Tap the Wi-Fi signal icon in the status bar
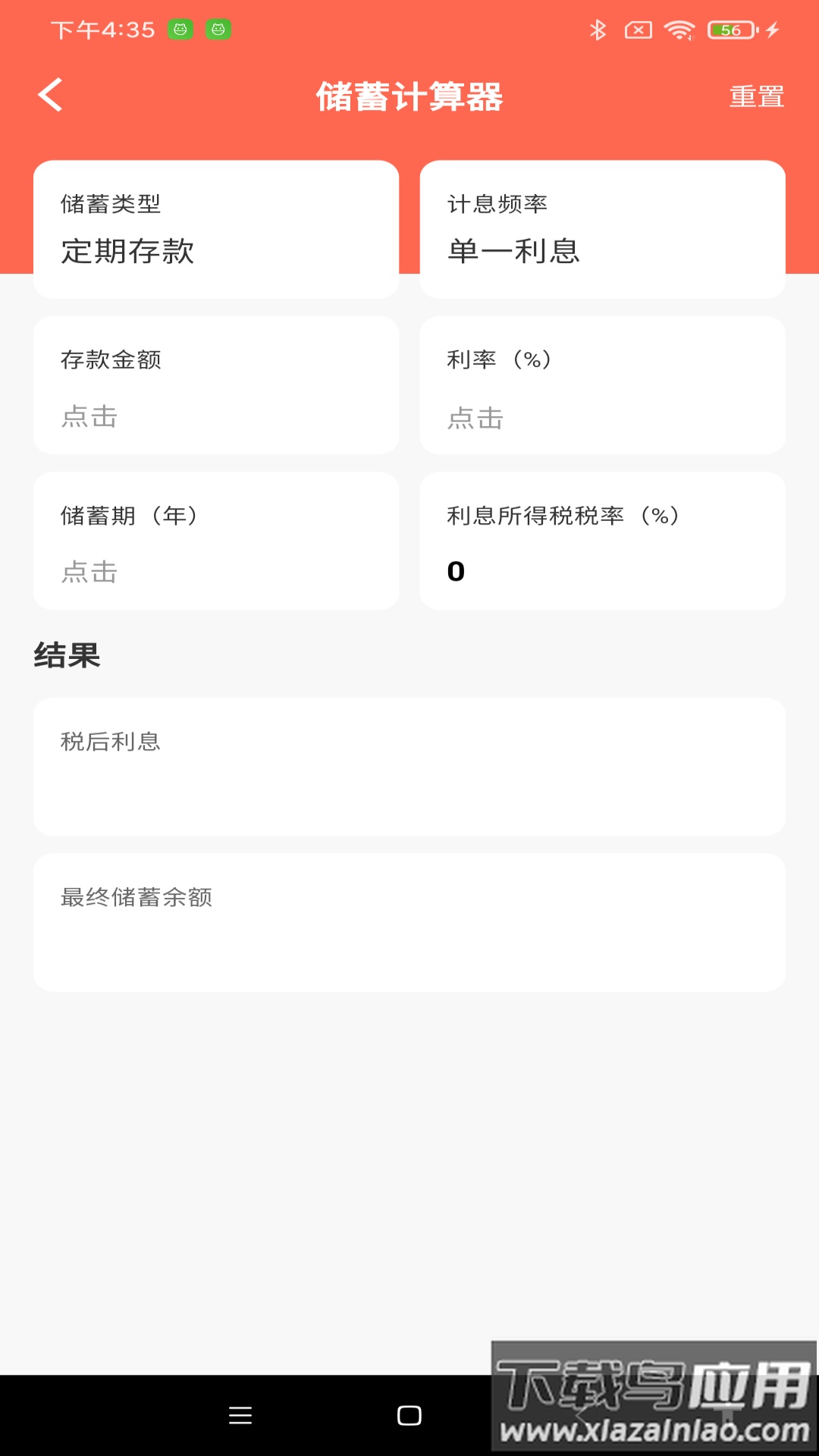819x1456 pixels. click(677, 29)
